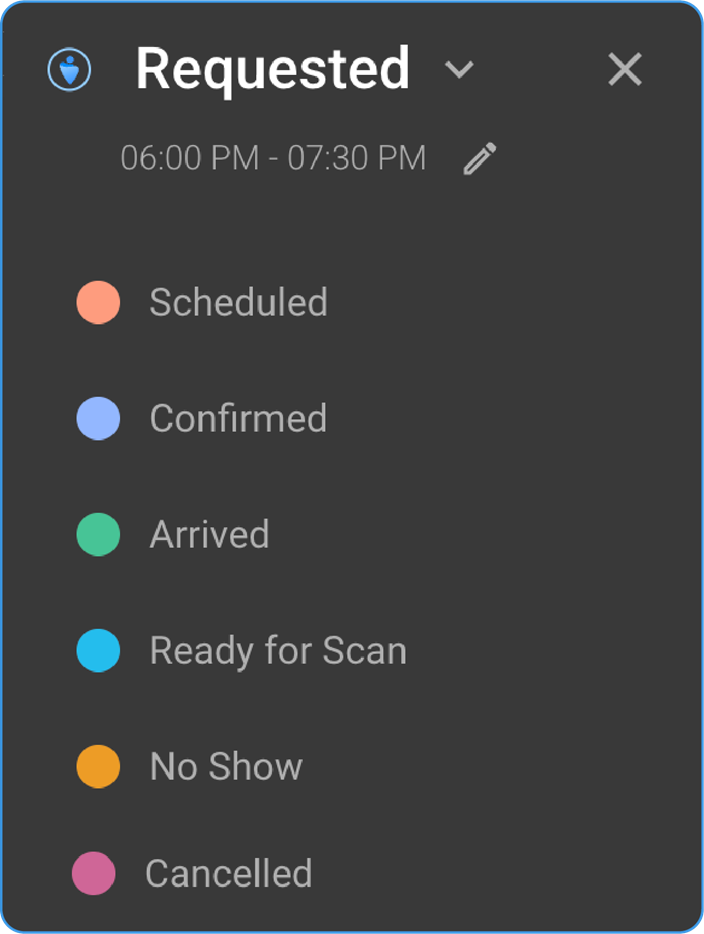
Task: Change status to Cancelled
Action: pyautogui.click(x=228, y=873)
